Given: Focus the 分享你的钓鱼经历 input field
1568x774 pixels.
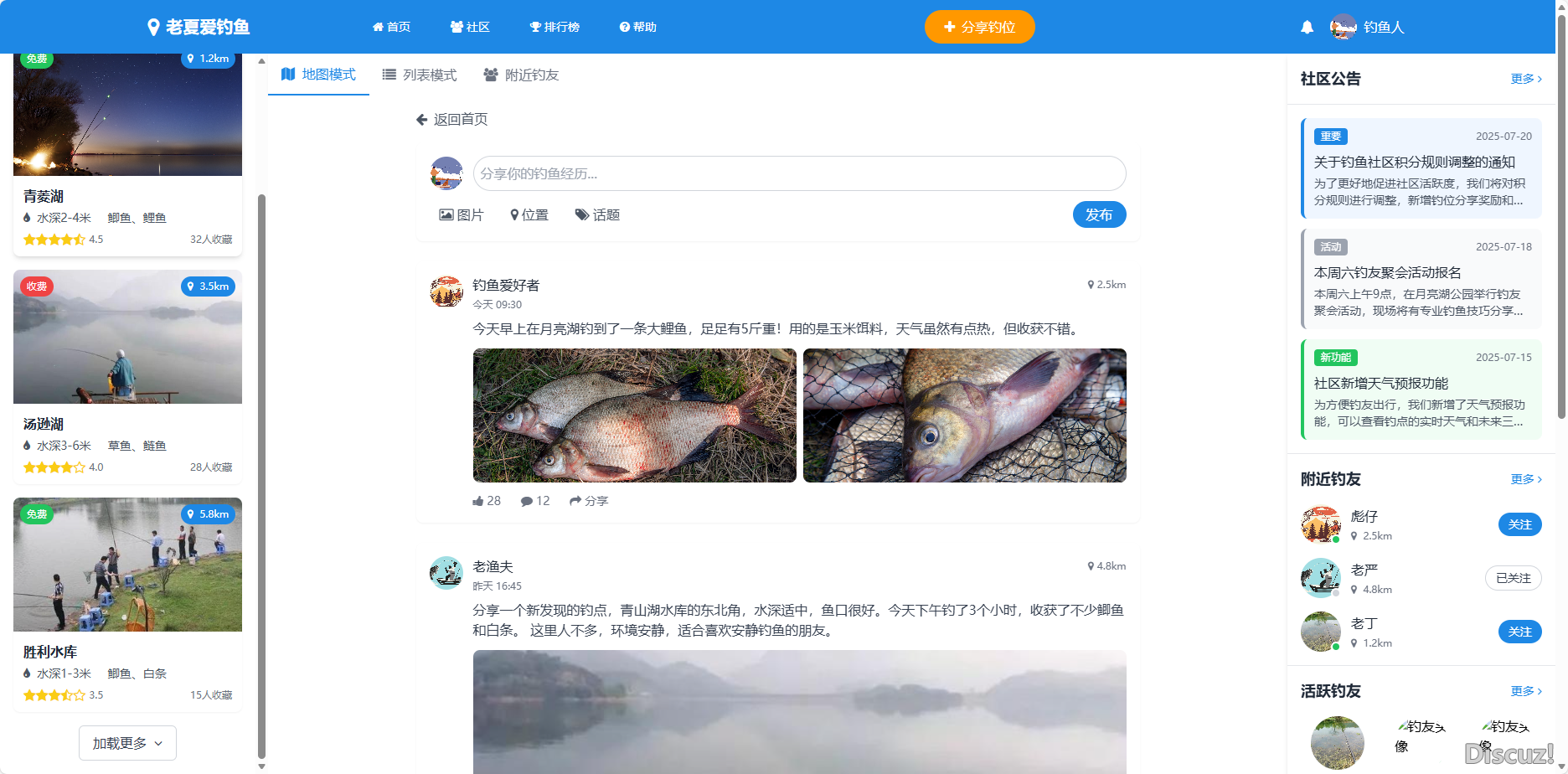Looking at the screenshot, I should pos(798,173).
